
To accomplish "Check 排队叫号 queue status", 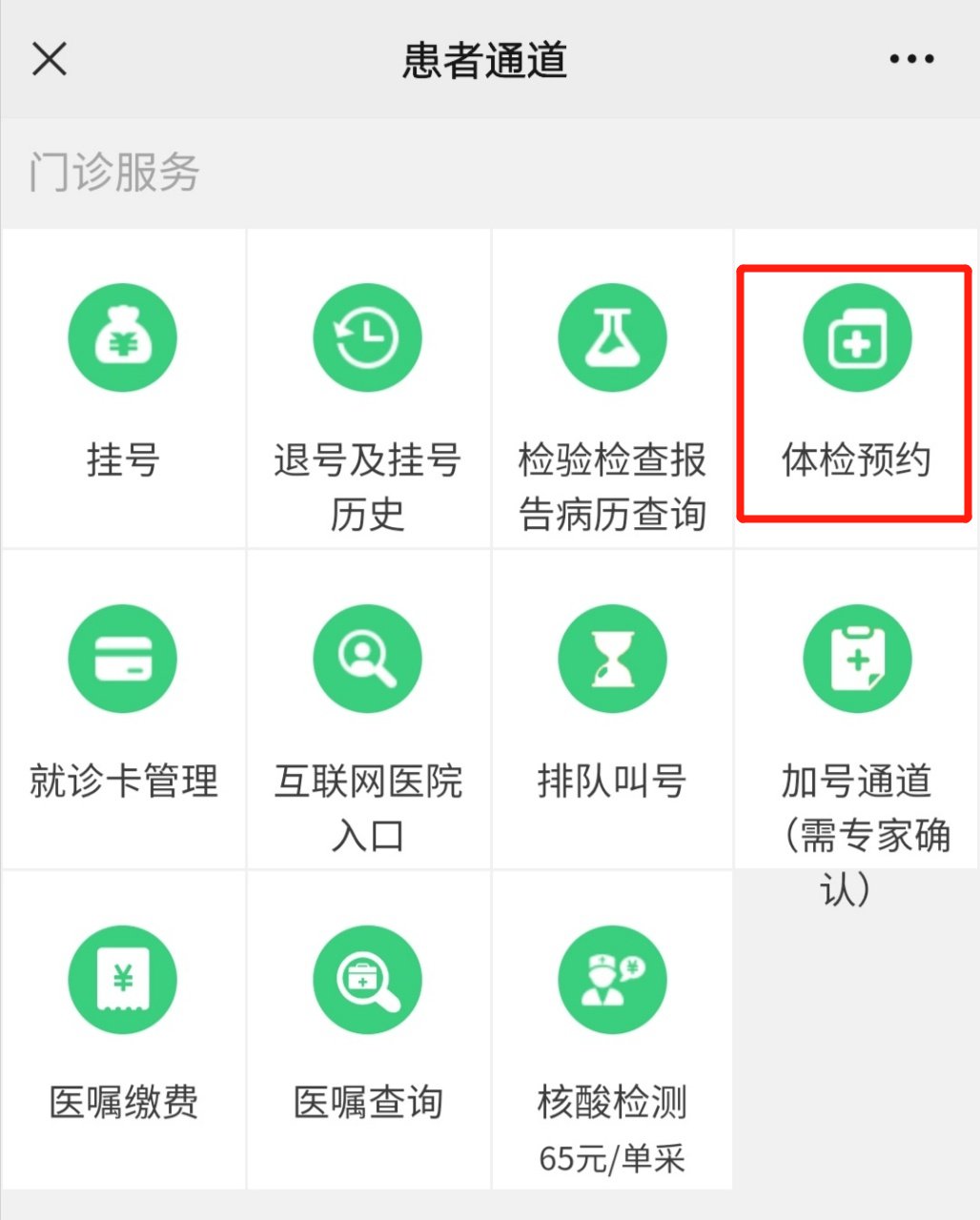I will tap(612, 660).
